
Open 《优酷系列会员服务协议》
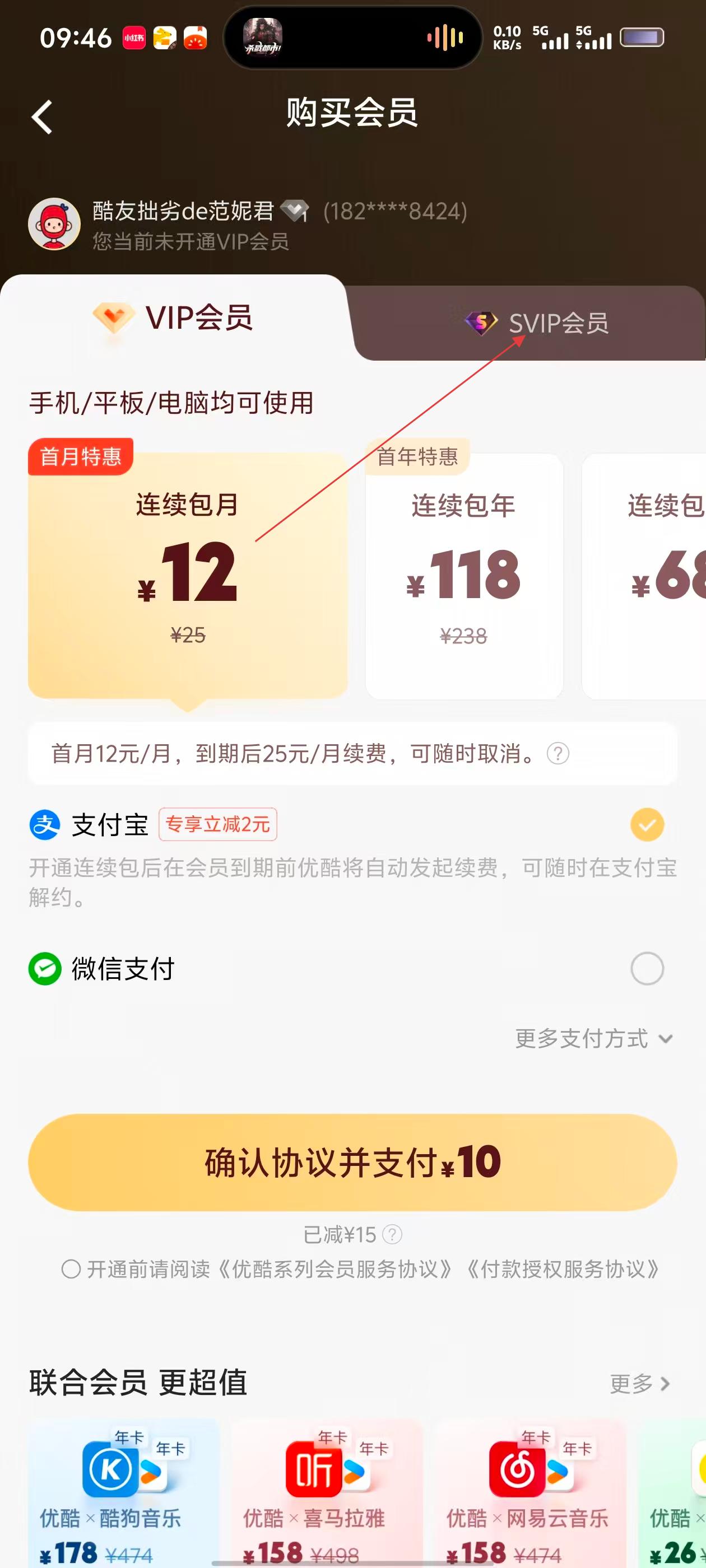point(335,1269)
